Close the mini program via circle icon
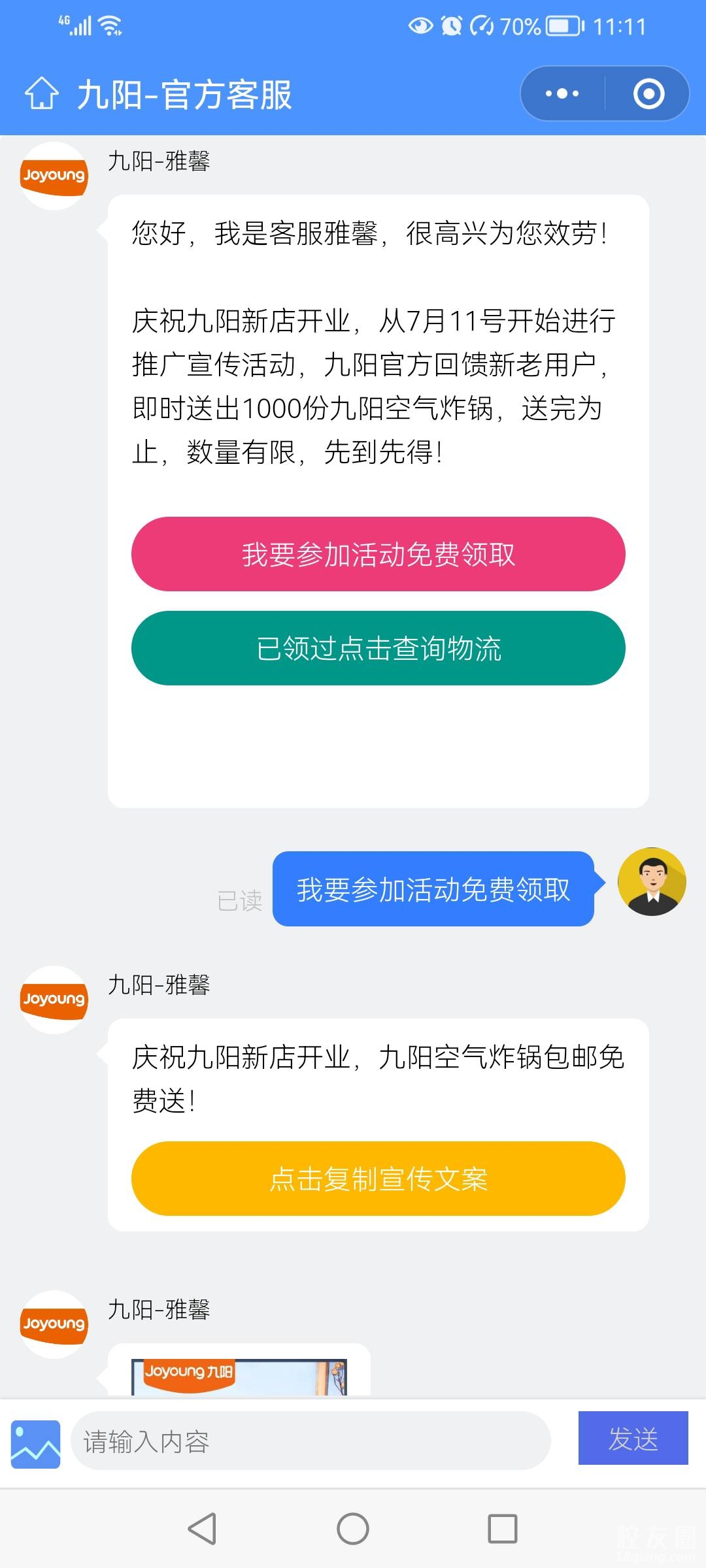The height and width of the screenshot is (1568, 706). coord(648,94)
